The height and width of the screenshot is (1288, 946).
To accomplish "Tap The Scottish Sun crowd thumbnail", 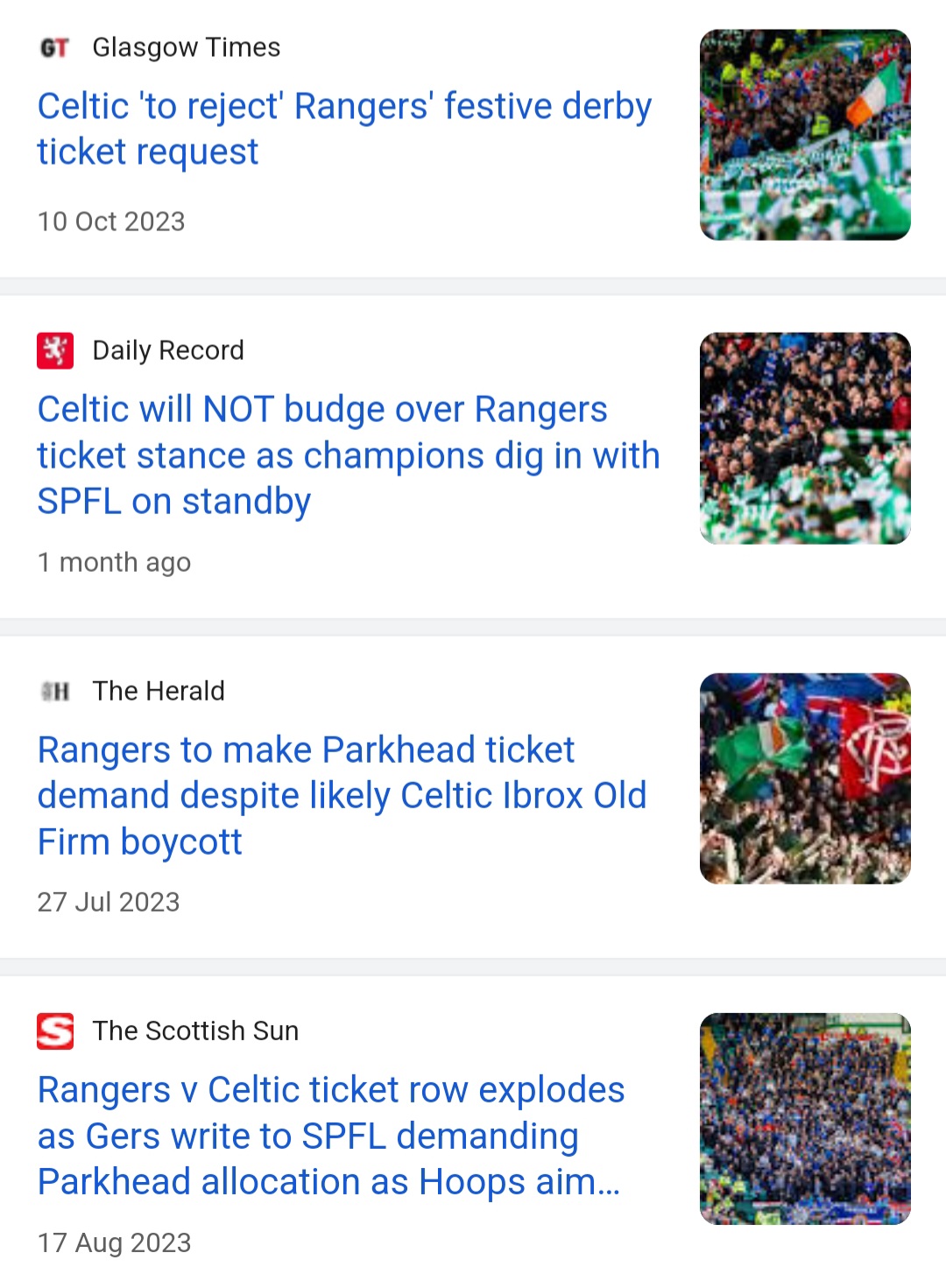I will pos(805,1118).
